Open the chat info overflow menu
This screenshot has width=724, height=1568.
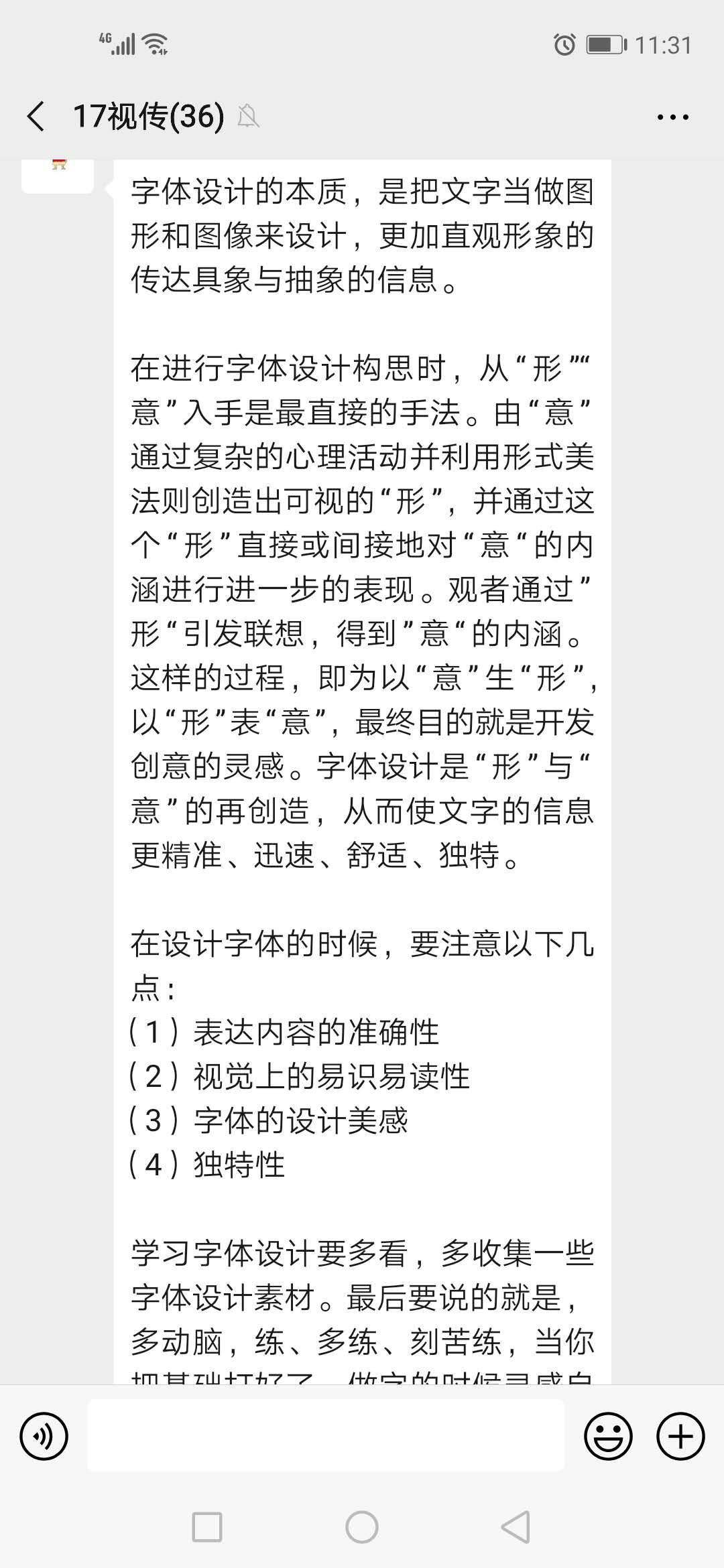(x=672, y=117)
